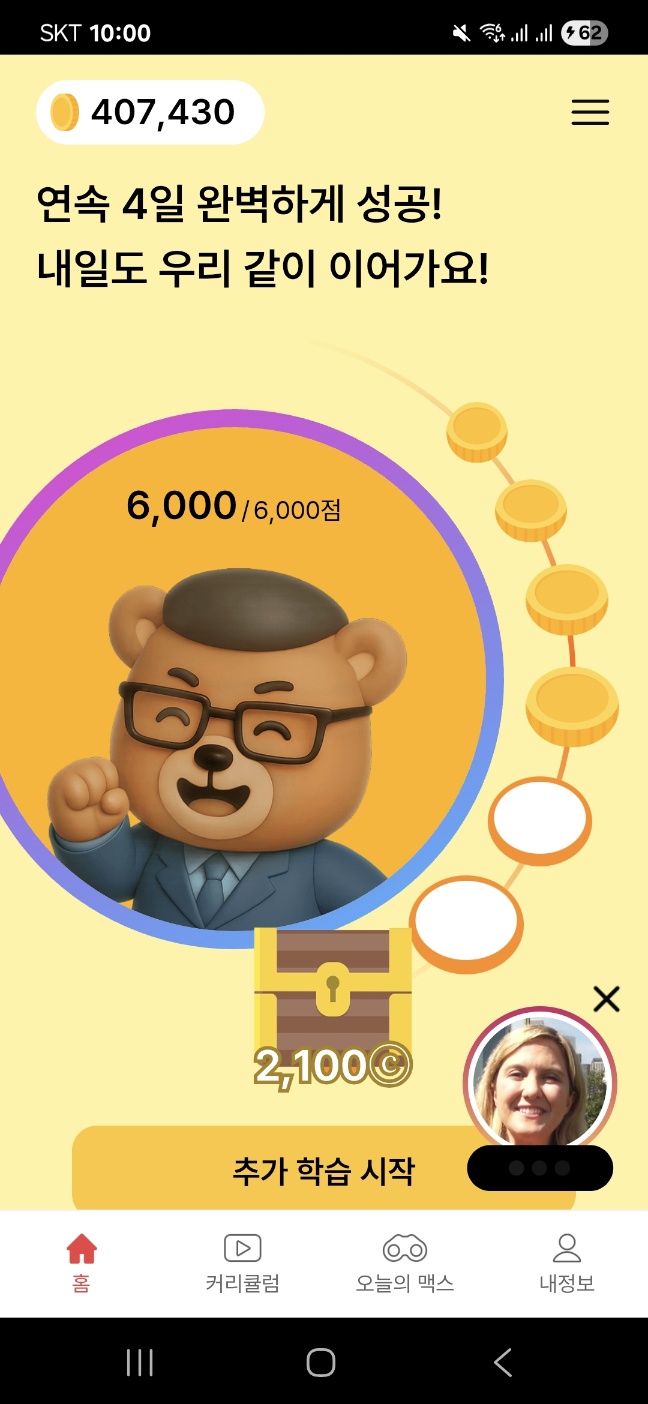Switch to the 내정보 tab

(x=567, y=1263)
